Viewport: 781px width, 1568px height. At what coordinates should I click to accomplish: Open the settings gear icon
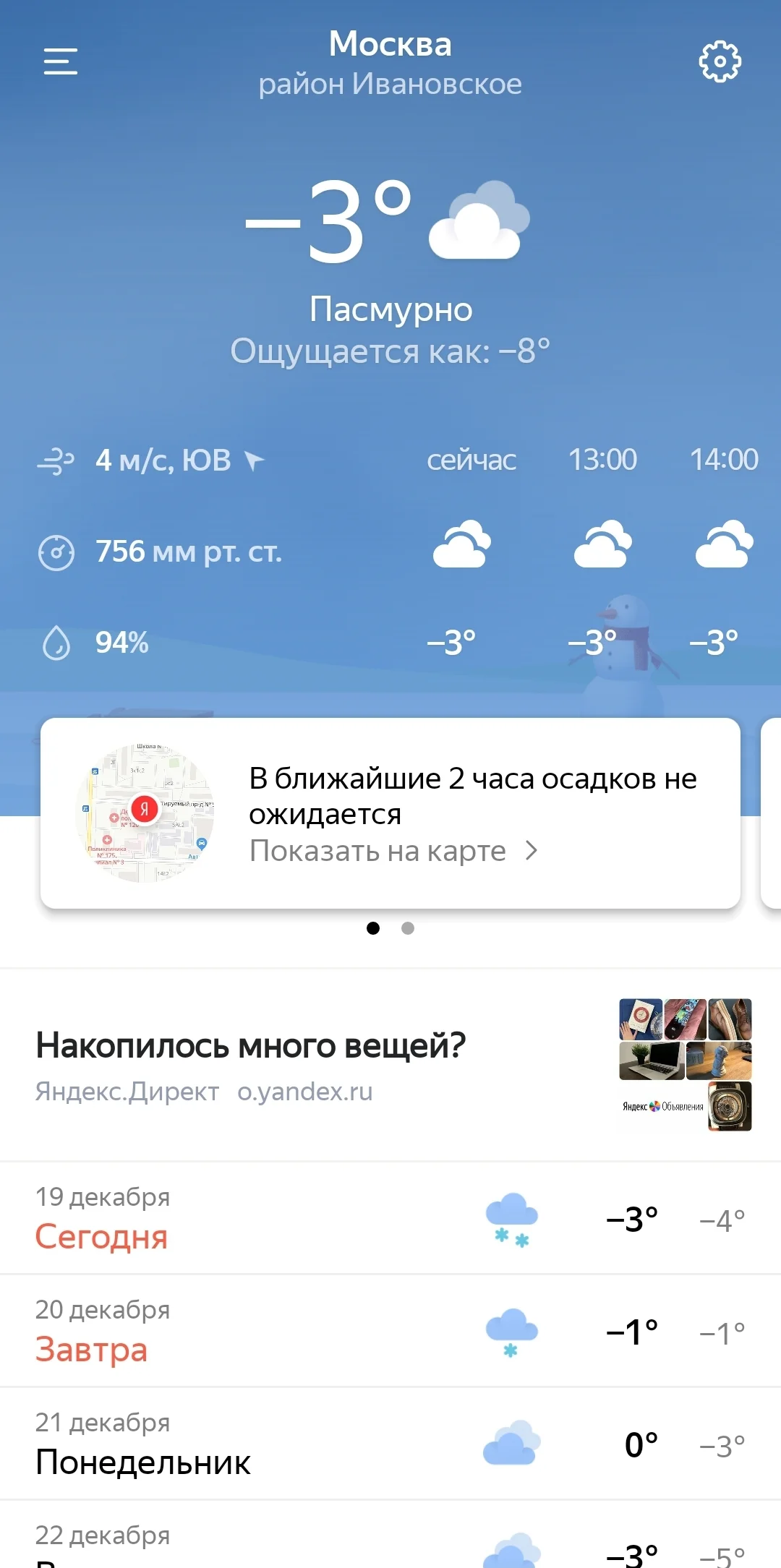(720, 61)
